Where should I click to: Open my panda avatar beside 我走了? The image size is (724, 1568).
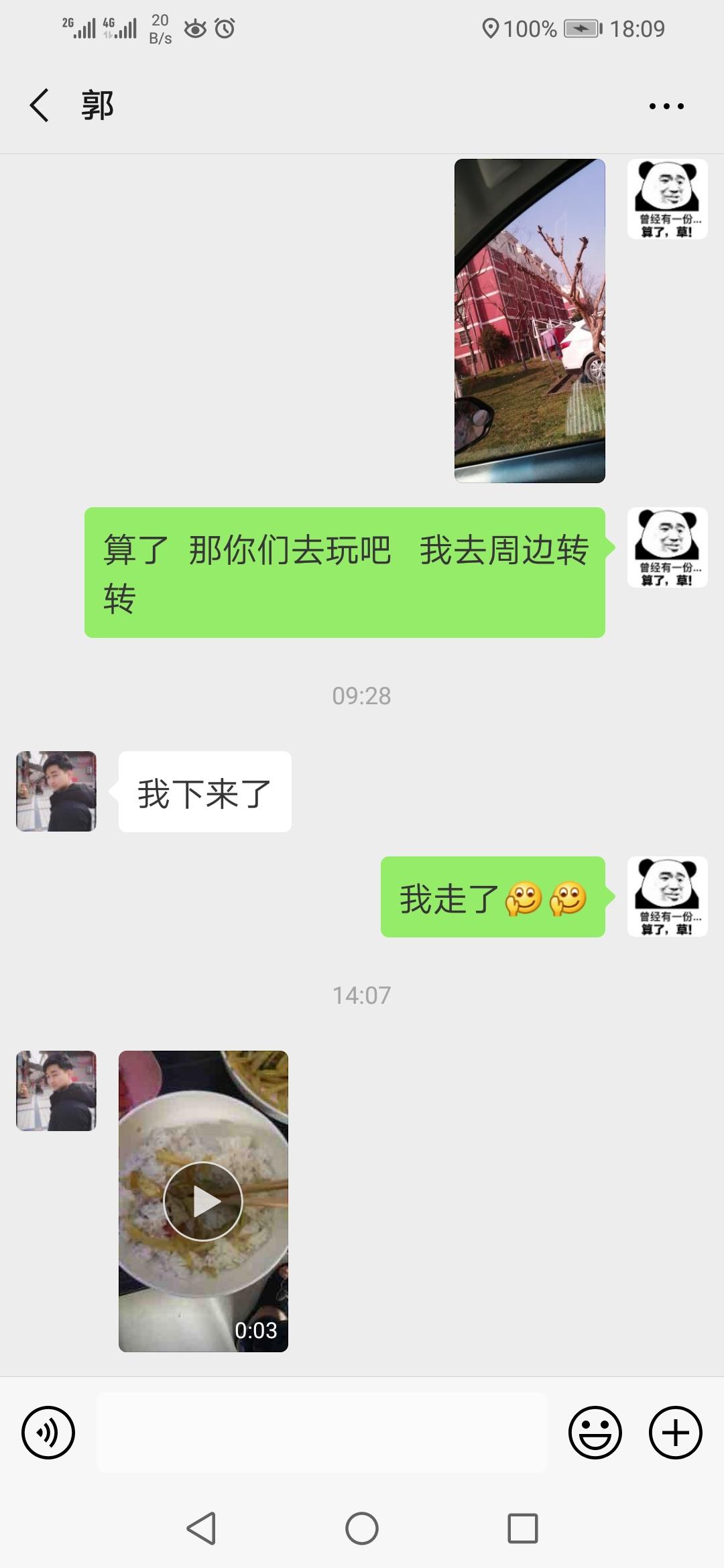coord(667,897)
